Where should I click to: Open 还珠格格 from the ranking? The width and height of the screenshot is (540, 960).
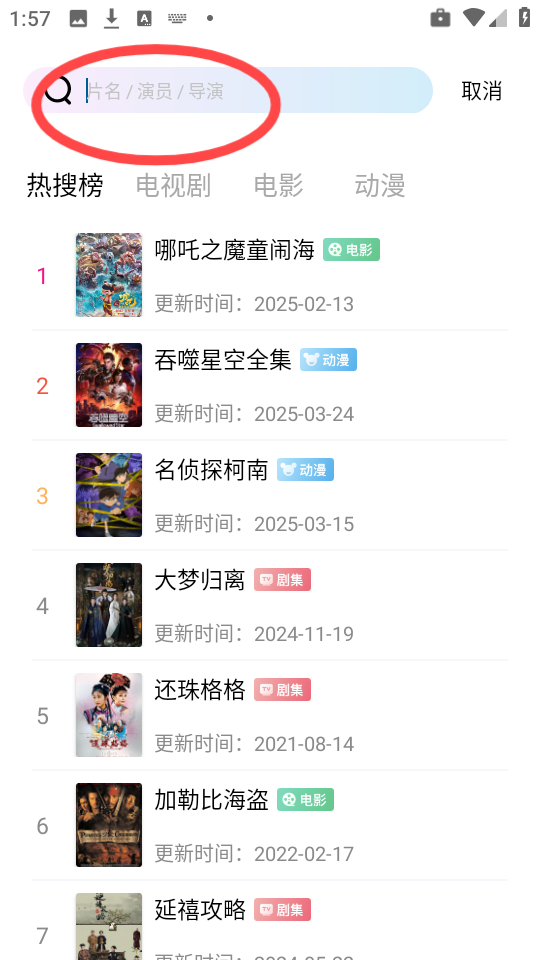(269, 715)
